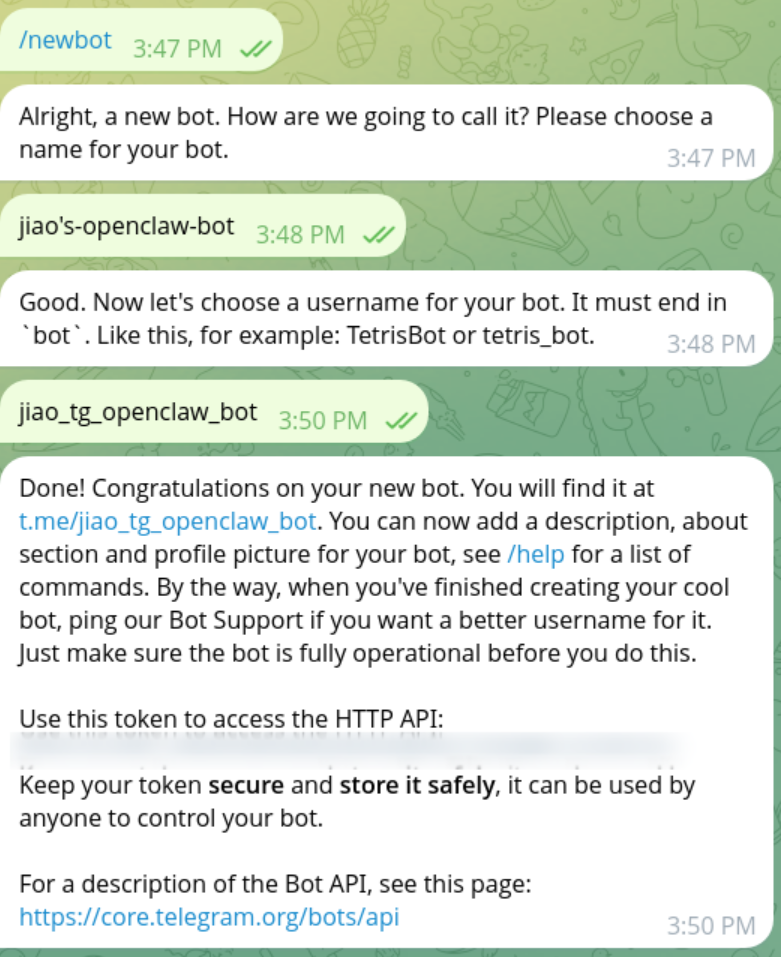Tap the /newbot command link
Image resolution: width=781 pixels, height=957 pixels.
[x=65, y=42]
